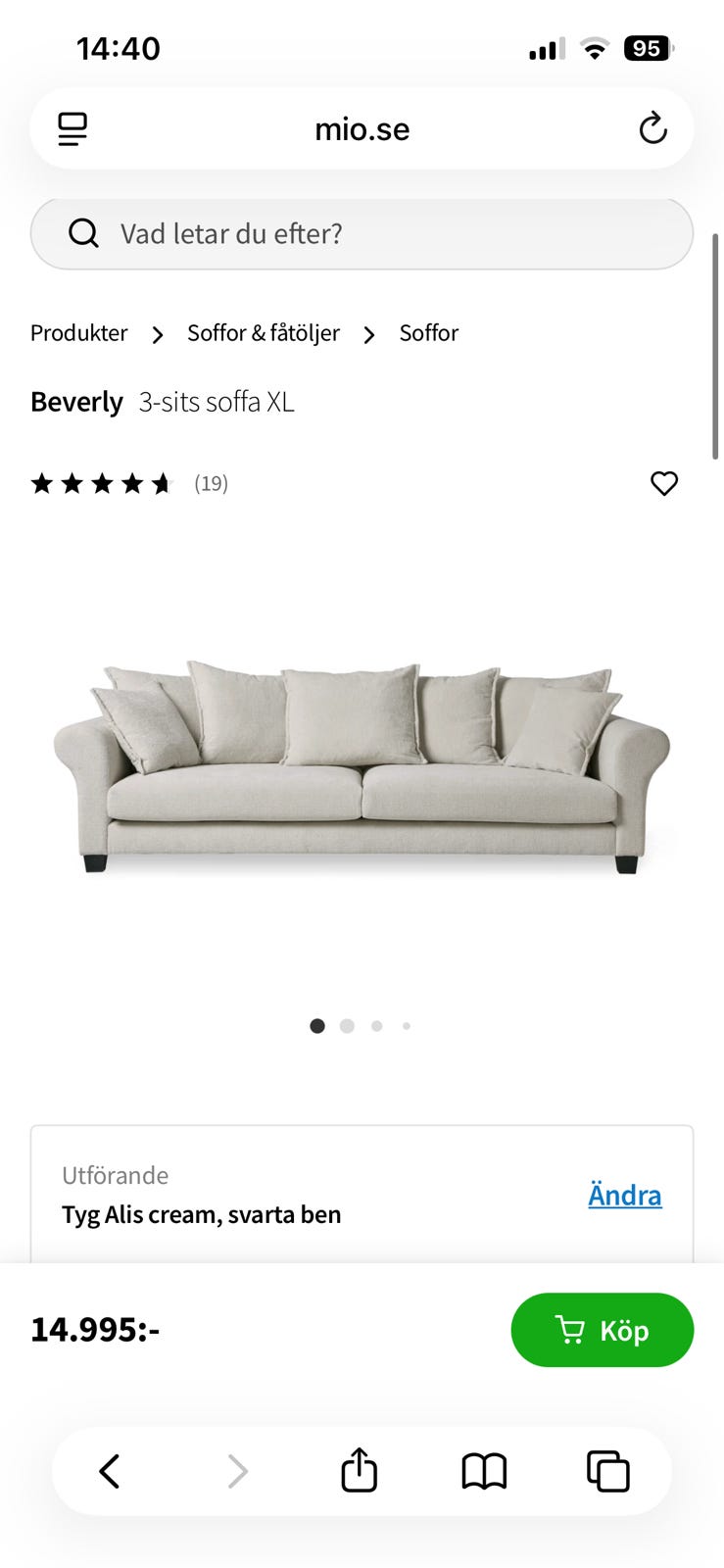Open the Safari page menu icon
This screenshot has height=1568, width=724.
72,129
